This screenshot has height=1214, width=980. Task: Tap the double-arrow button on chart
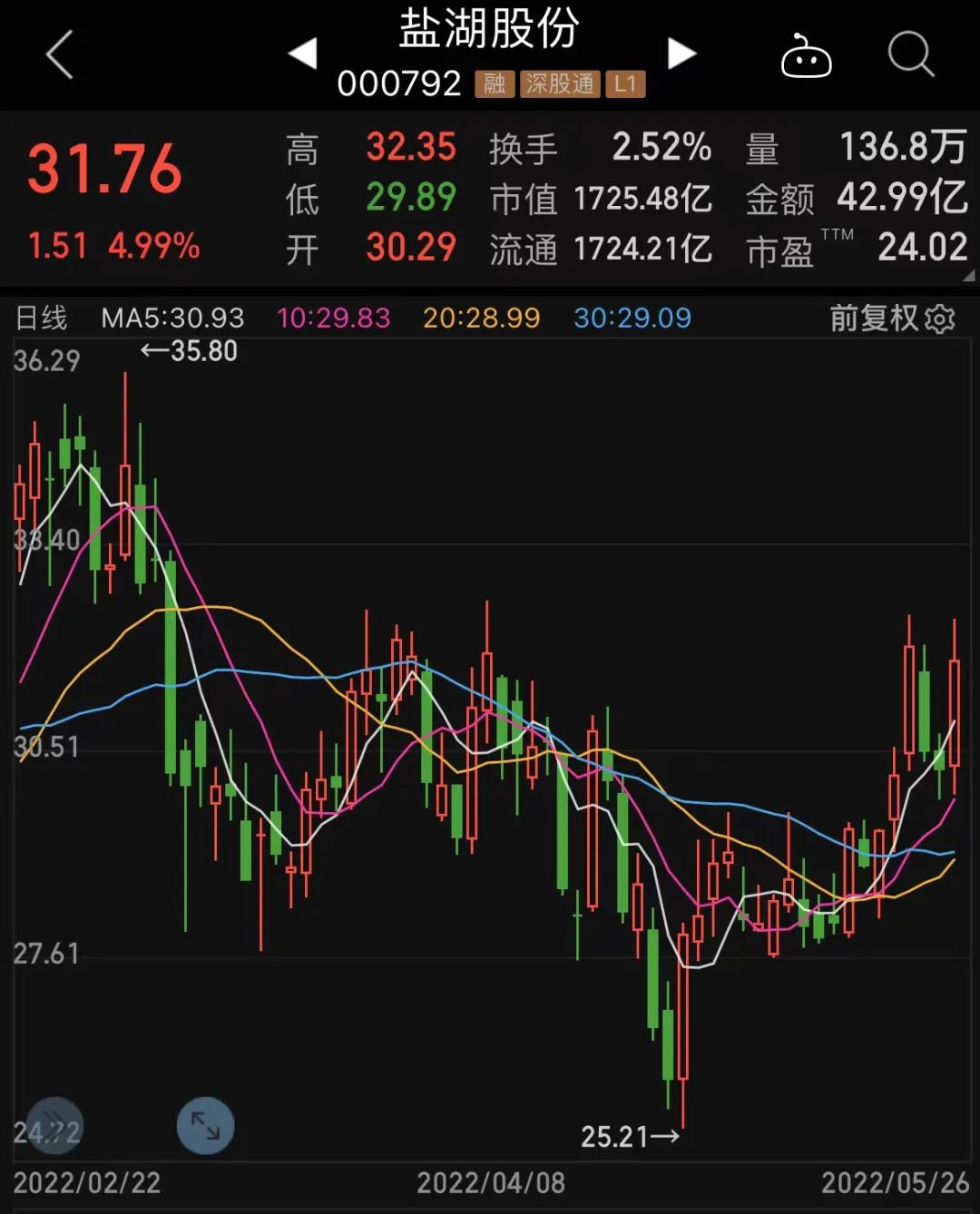[x=54, y=1126]
